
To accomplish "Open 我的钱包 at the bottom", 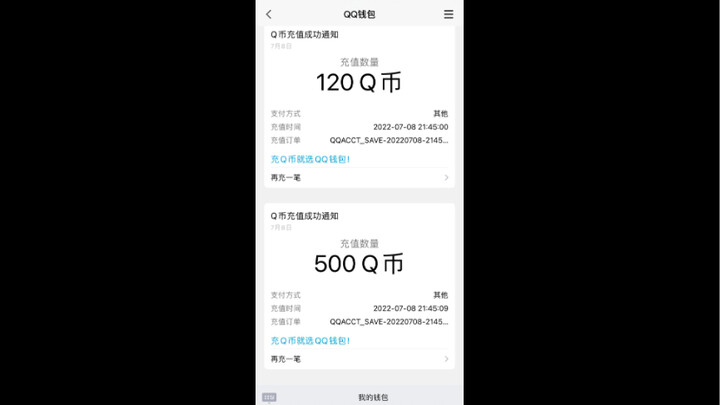I will [x=372, y=397].
